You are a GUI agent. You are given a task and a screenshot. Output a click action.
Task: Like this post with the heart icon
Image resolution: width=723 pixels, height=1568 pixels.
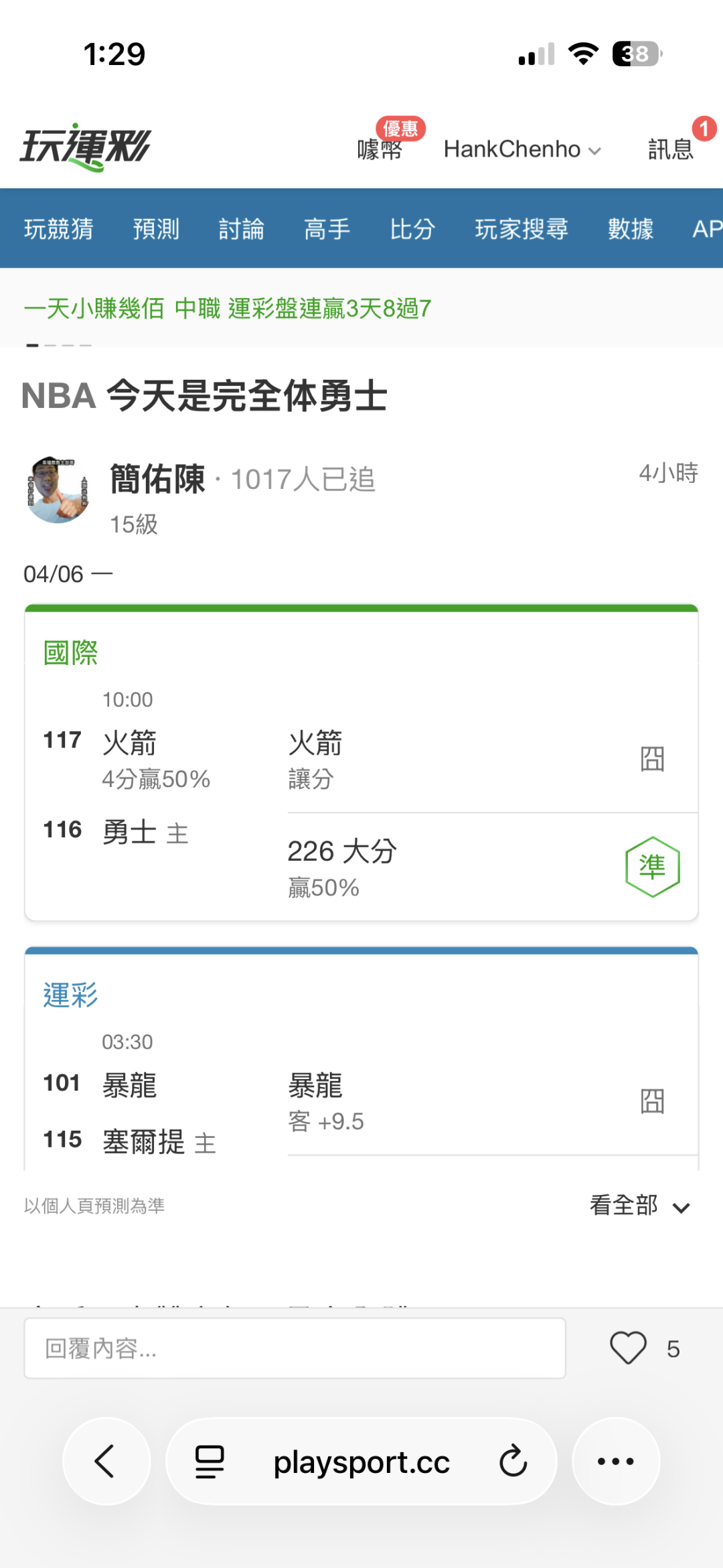click(628, 1348)
